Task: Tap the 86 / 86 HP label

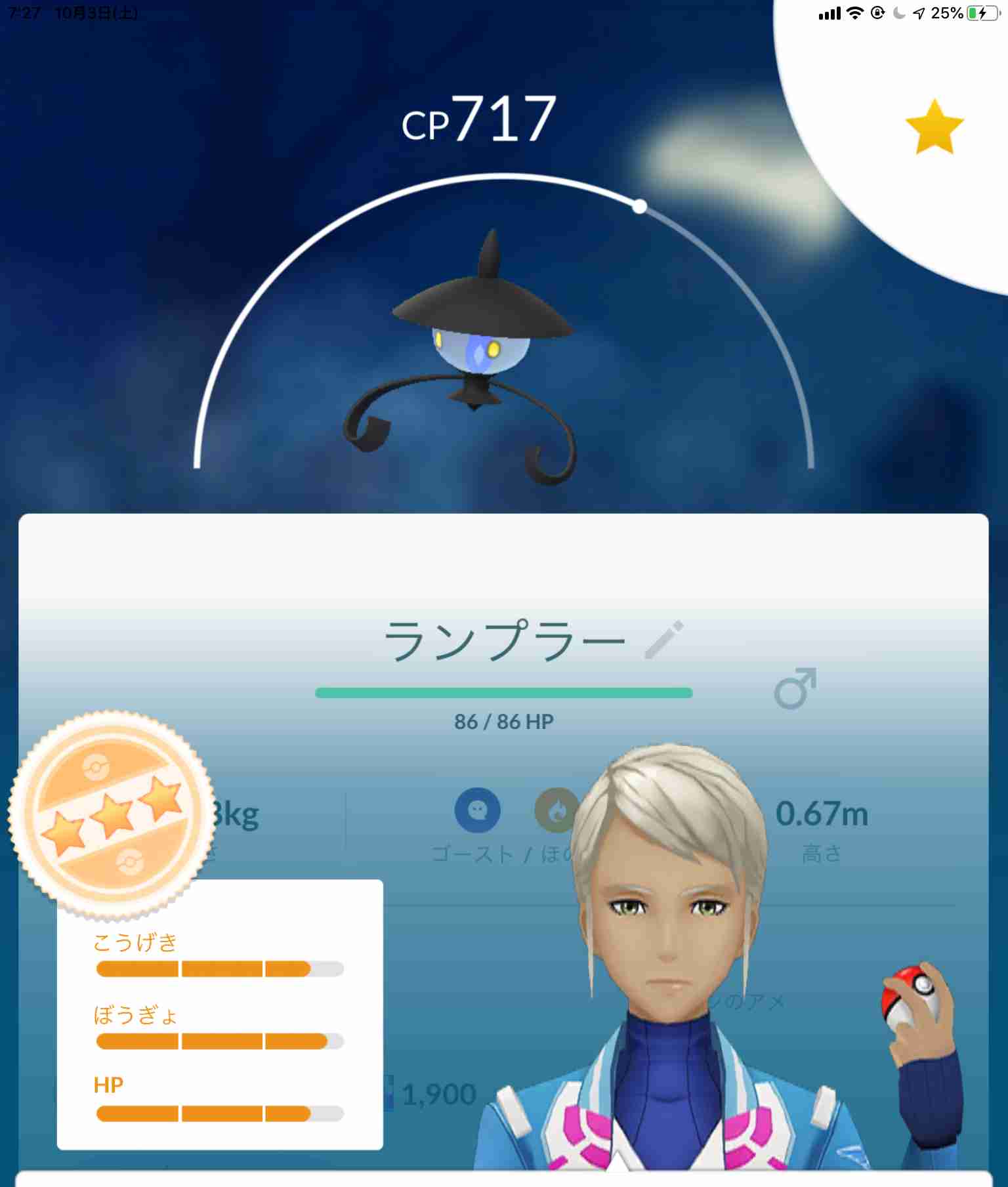Action: click(x=504, y=722)
